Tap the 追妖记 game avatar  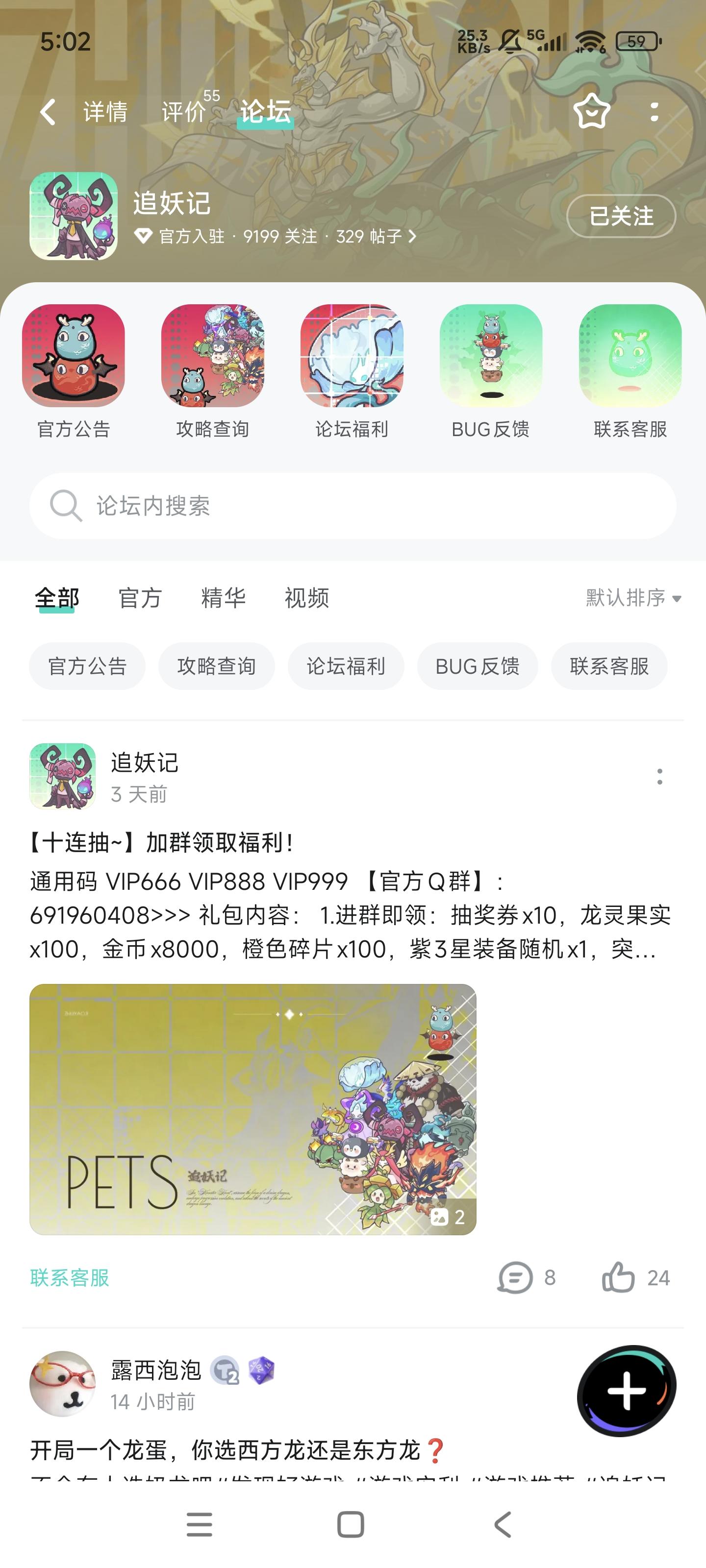[x=76, y=216]
